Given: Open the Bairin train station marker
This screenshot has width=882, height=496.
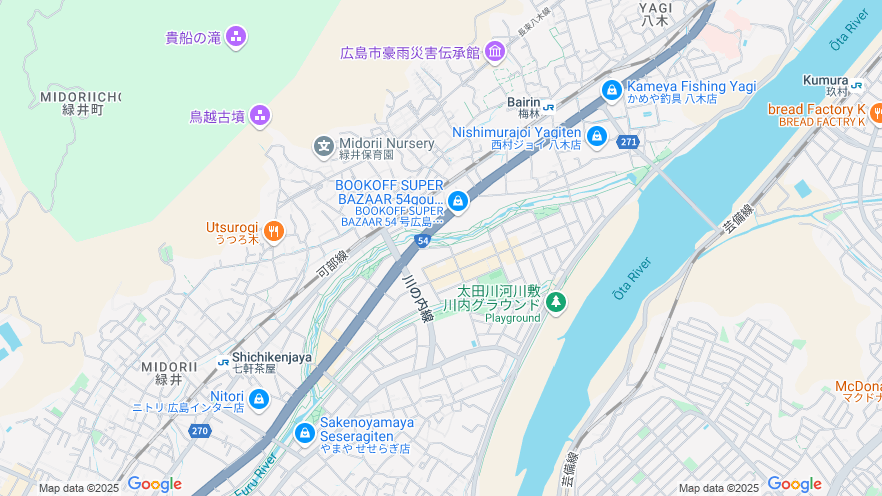Looking at the screenshot, I should point(549,104).
